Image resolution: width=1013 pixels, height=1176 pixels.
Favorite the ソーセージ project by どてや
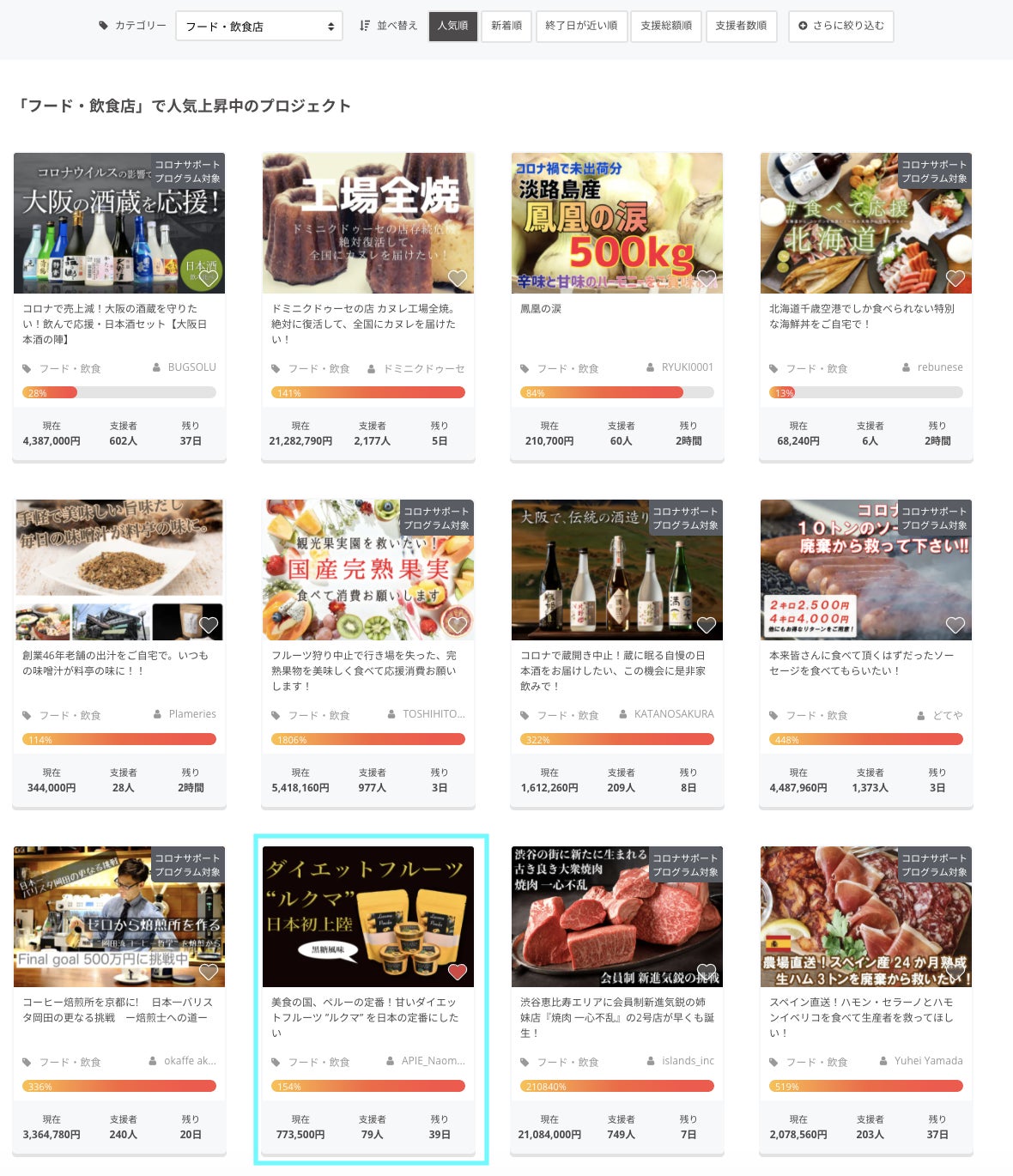click(x=955, y=625)
